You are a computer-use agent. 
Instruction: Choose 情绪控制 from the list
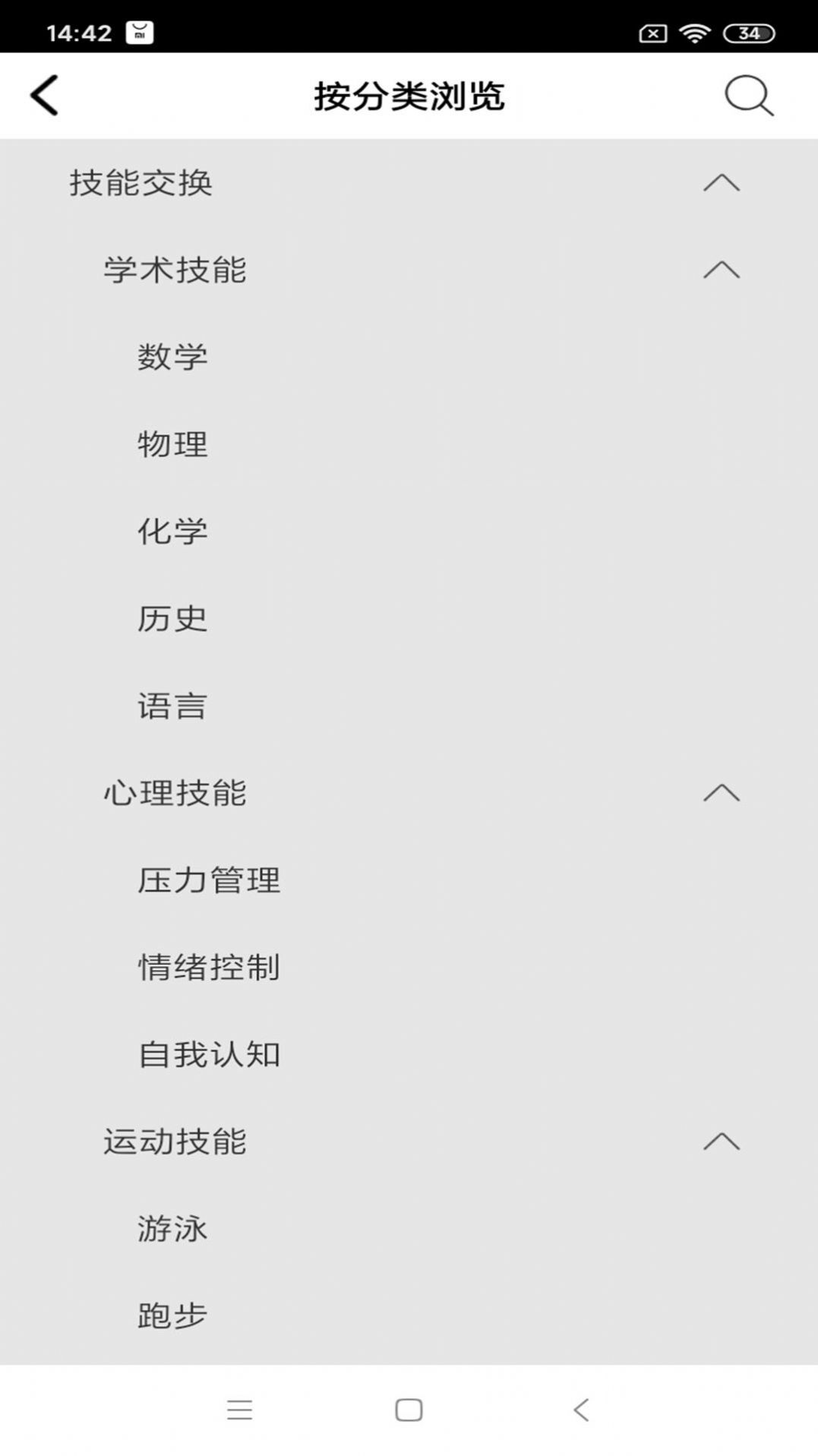tap(208, 967)
